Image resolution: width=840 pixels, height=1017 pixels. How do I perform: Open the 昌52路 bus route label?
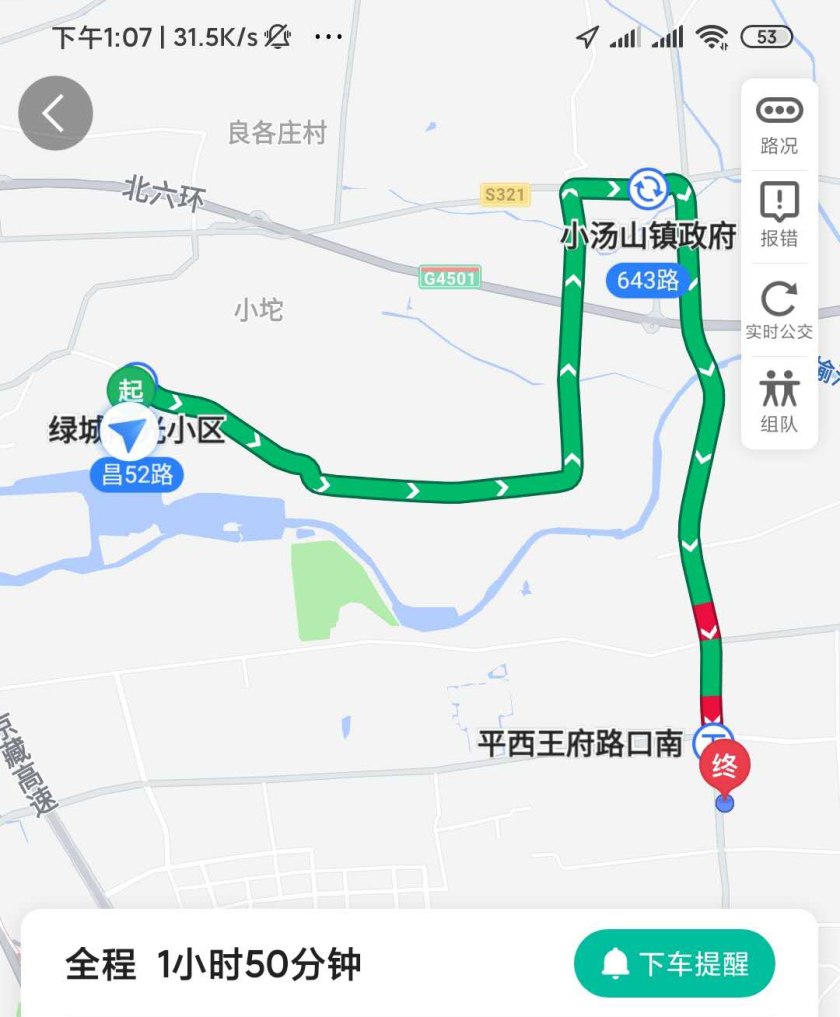(x=136, y=475)
